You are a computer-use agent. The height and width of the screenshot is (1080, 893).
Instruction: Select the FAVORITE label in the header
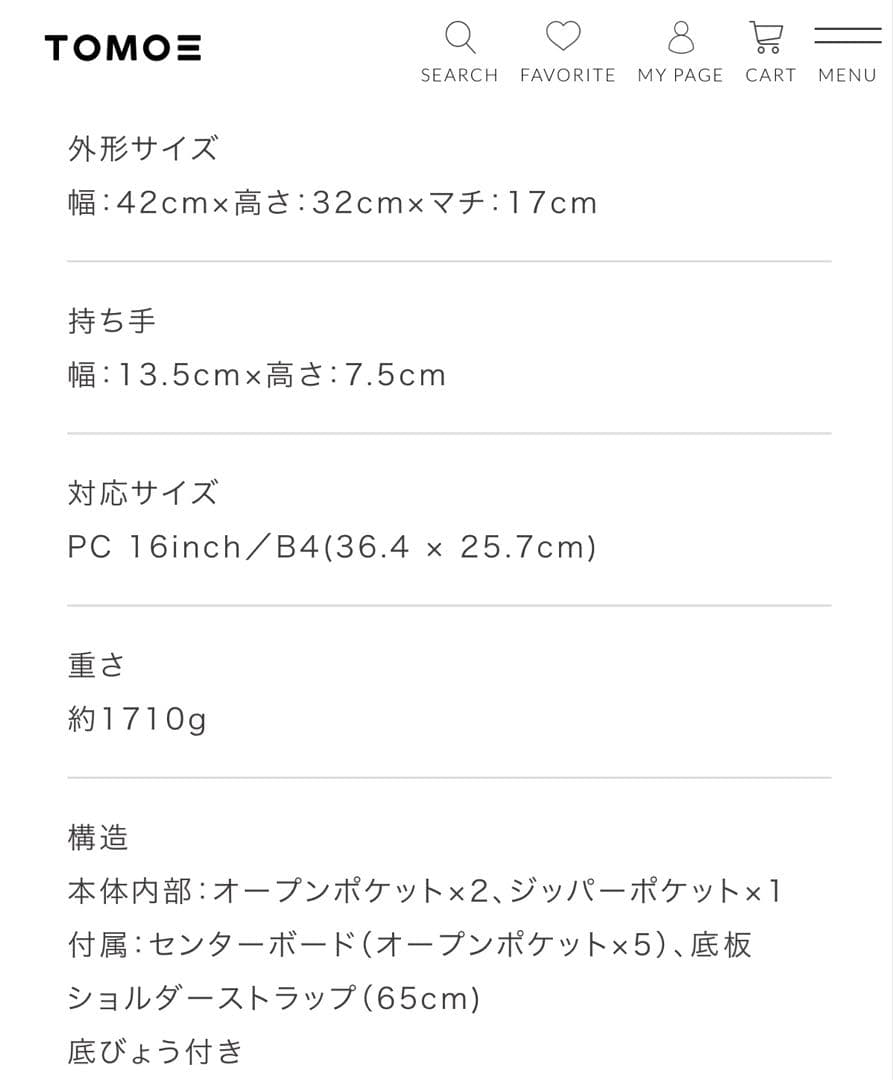566,74
